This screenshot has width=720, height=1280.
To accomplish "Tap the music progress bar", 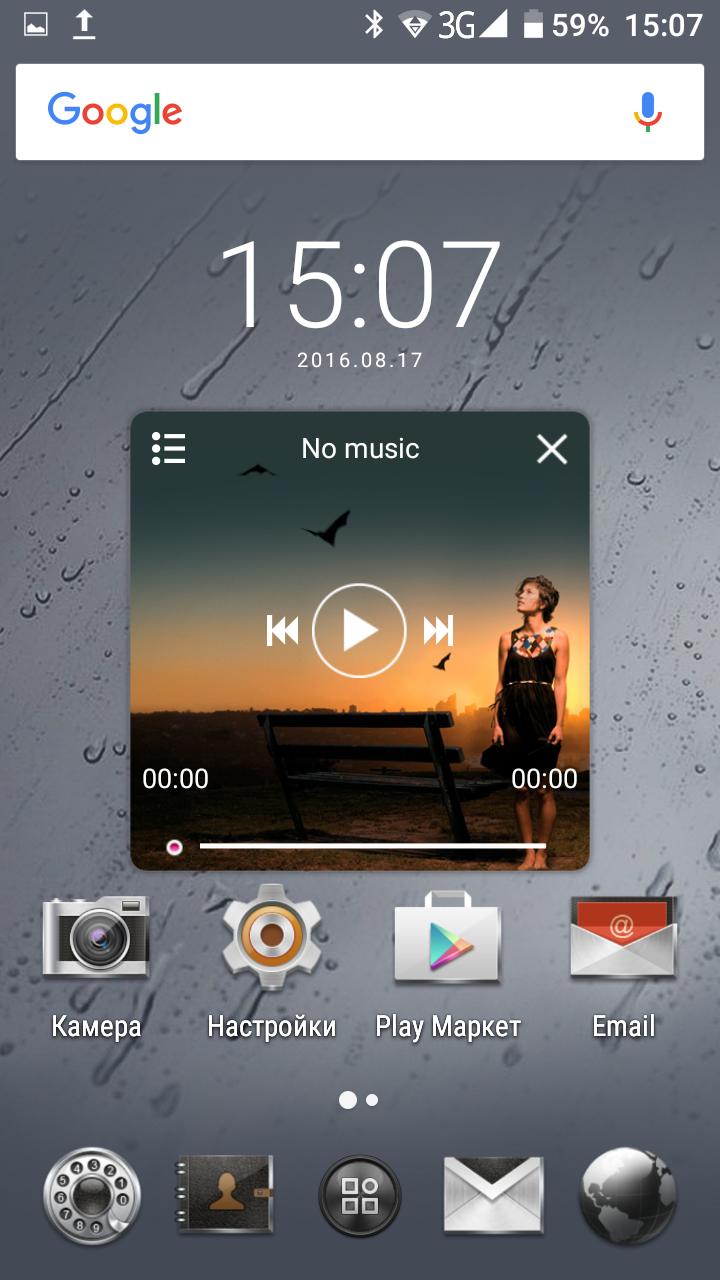I will pos(372,846).
